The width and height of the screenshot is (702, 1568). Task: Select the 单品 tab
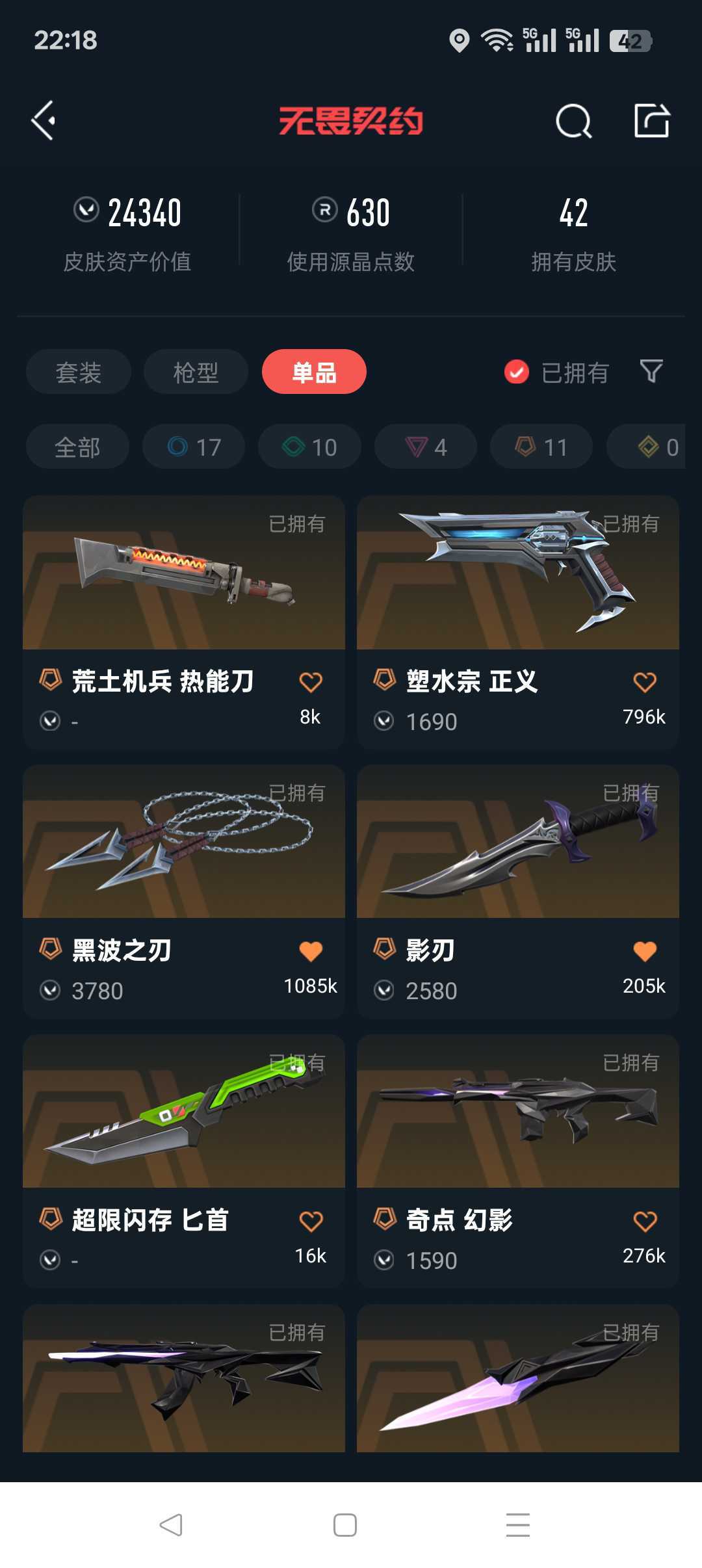(314, 372)
